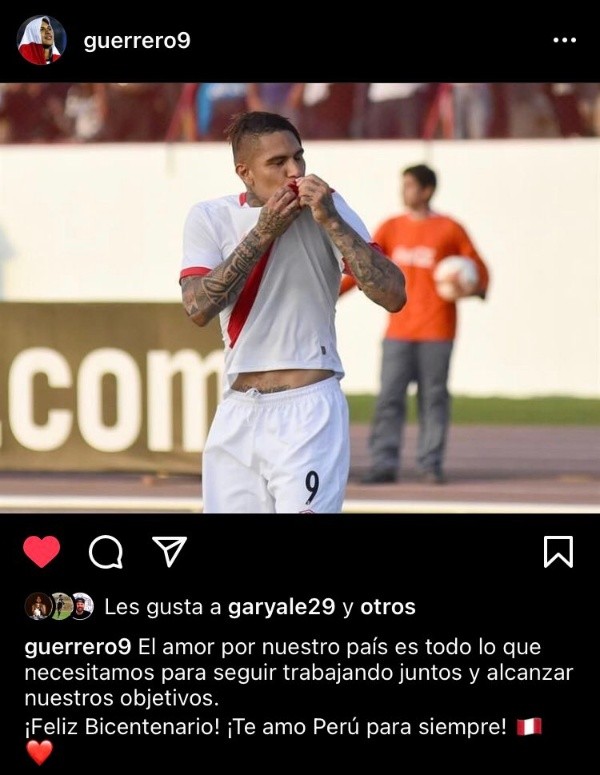Open comments with the speech bubble icon
Viewport: 600px width, 775px height.
tap(105, 551)
